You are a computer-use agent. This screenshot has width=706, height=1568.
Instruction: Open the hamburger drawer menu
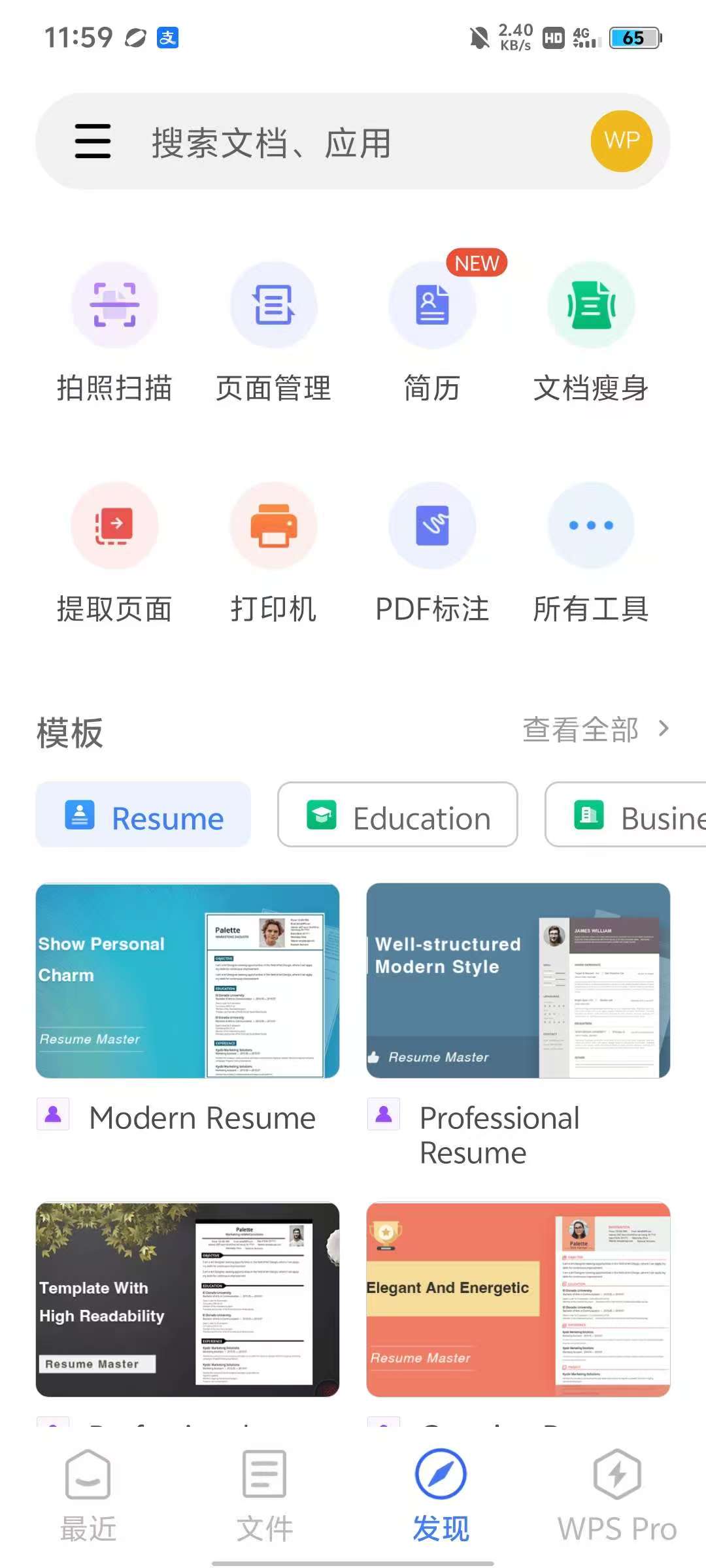pyautogui.click(x=92, y=141)
